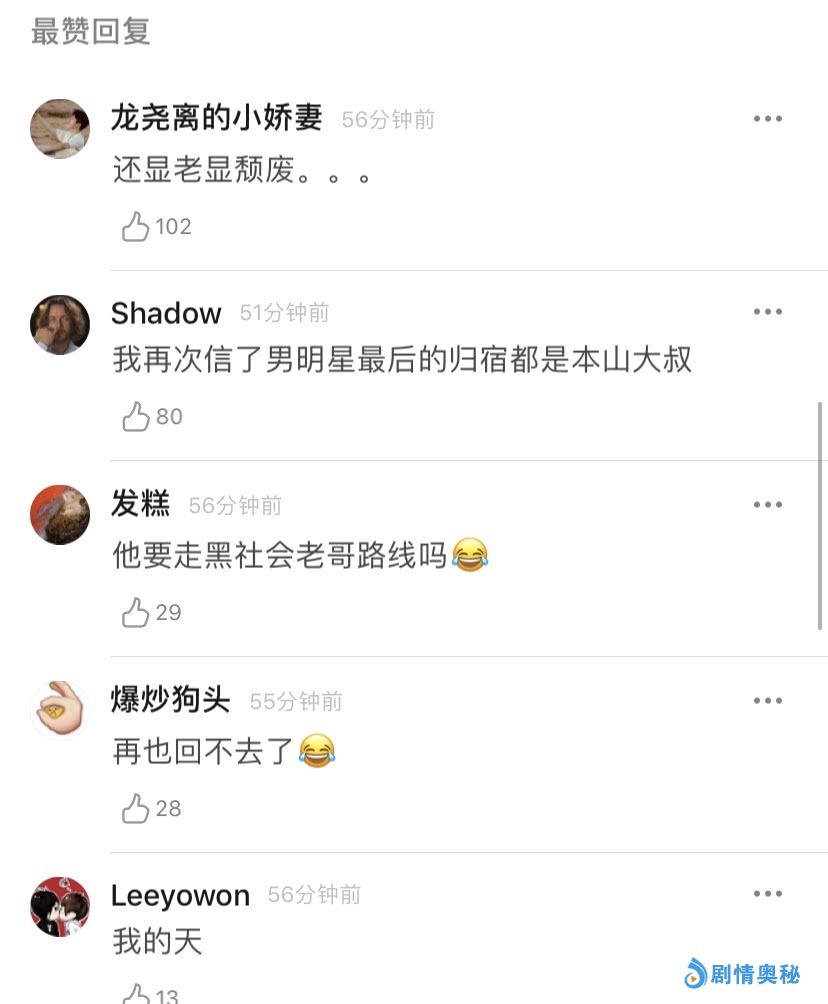
Task: Open more options for Leeyowon's comment
Action: [x=767, y=894]
